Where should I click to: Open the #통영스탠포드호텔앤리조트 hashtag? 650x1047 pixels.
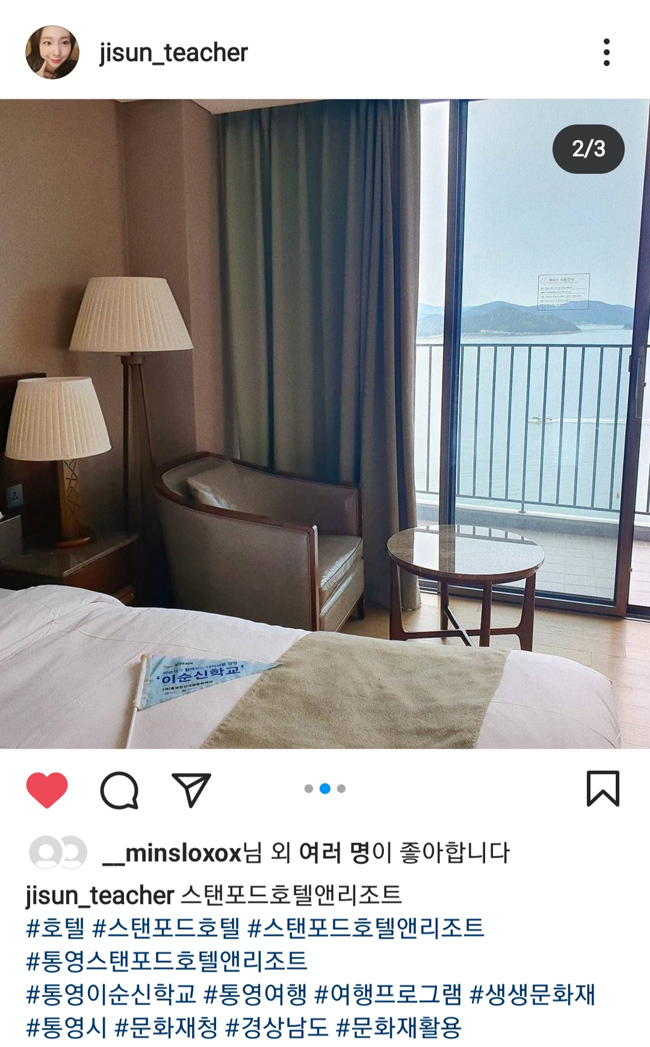(166, 961)
